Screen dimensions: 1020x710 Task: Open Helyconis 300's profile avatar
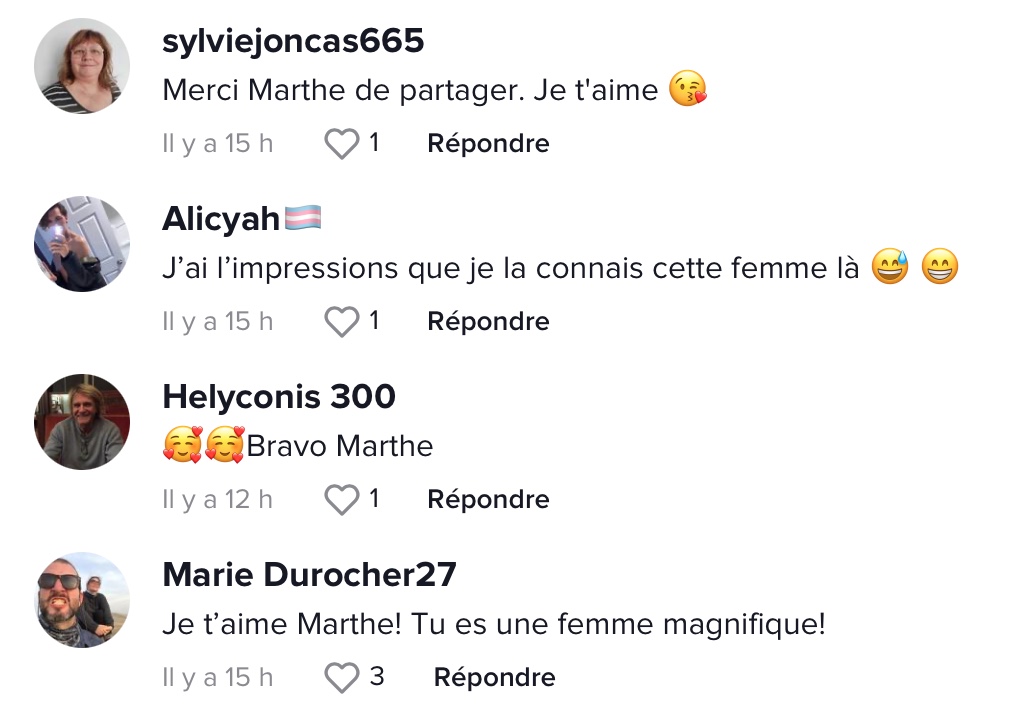[x=82, y=422]
